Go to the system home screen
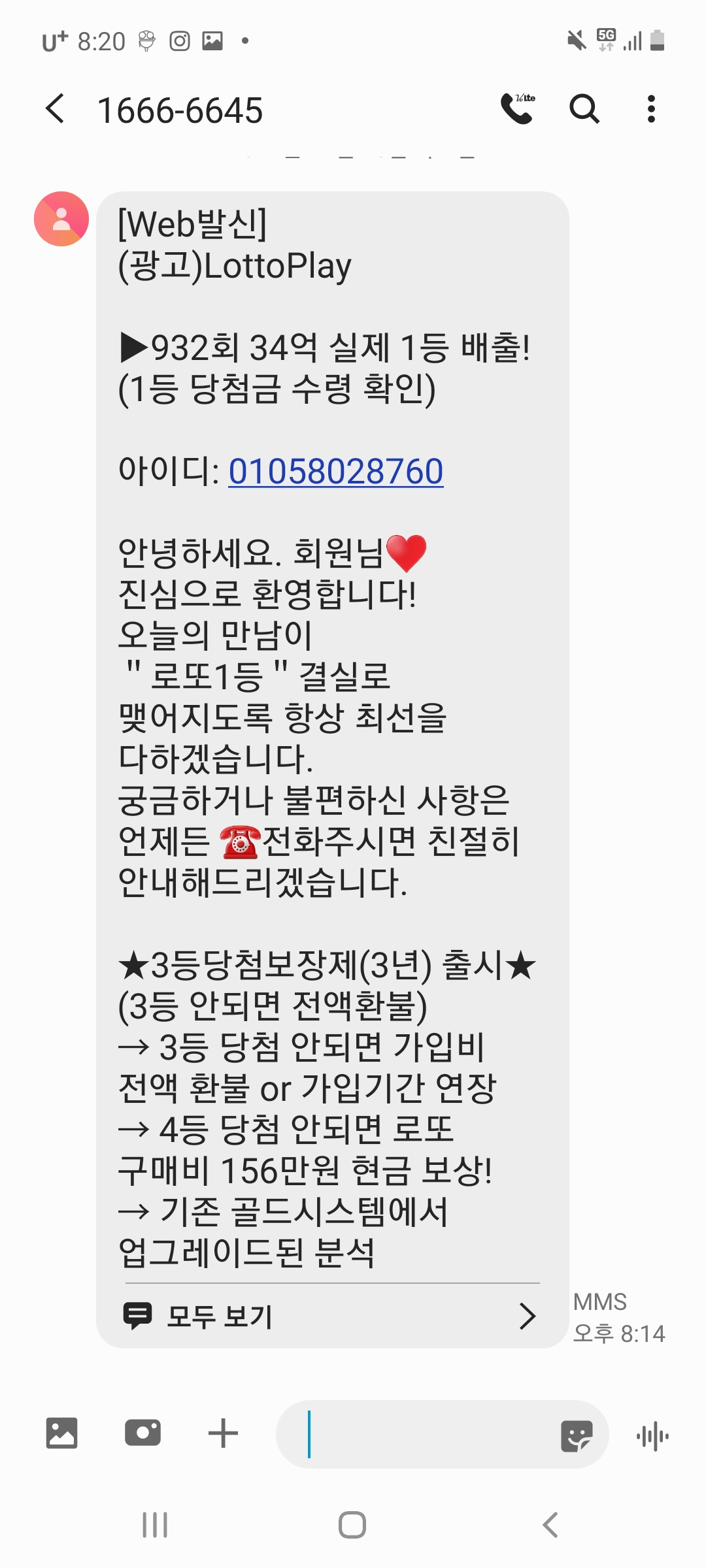Viewport: 706px width, 1568px height. [x=352, y=1525]
